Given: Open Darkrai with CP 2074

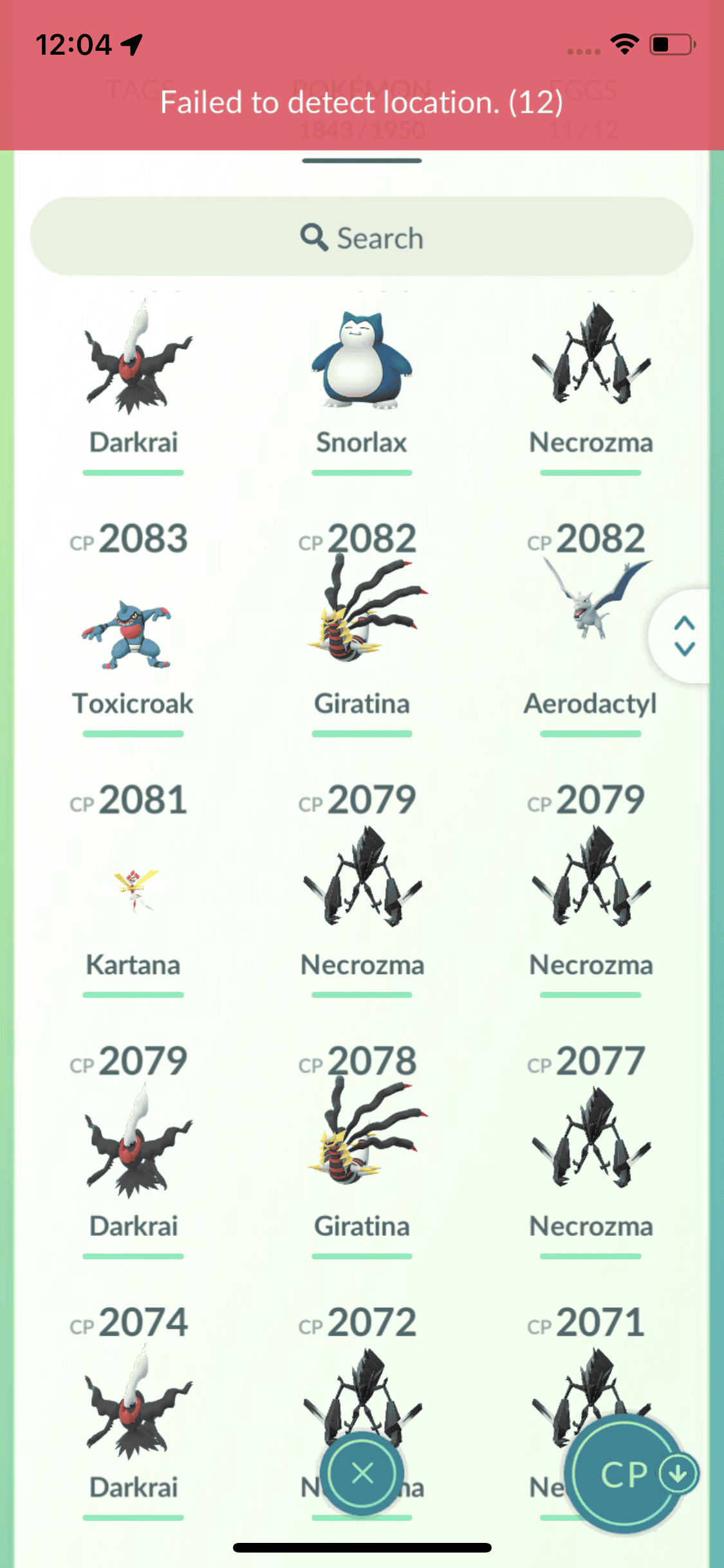Looking at the screenshot, I should point(133,1416).
